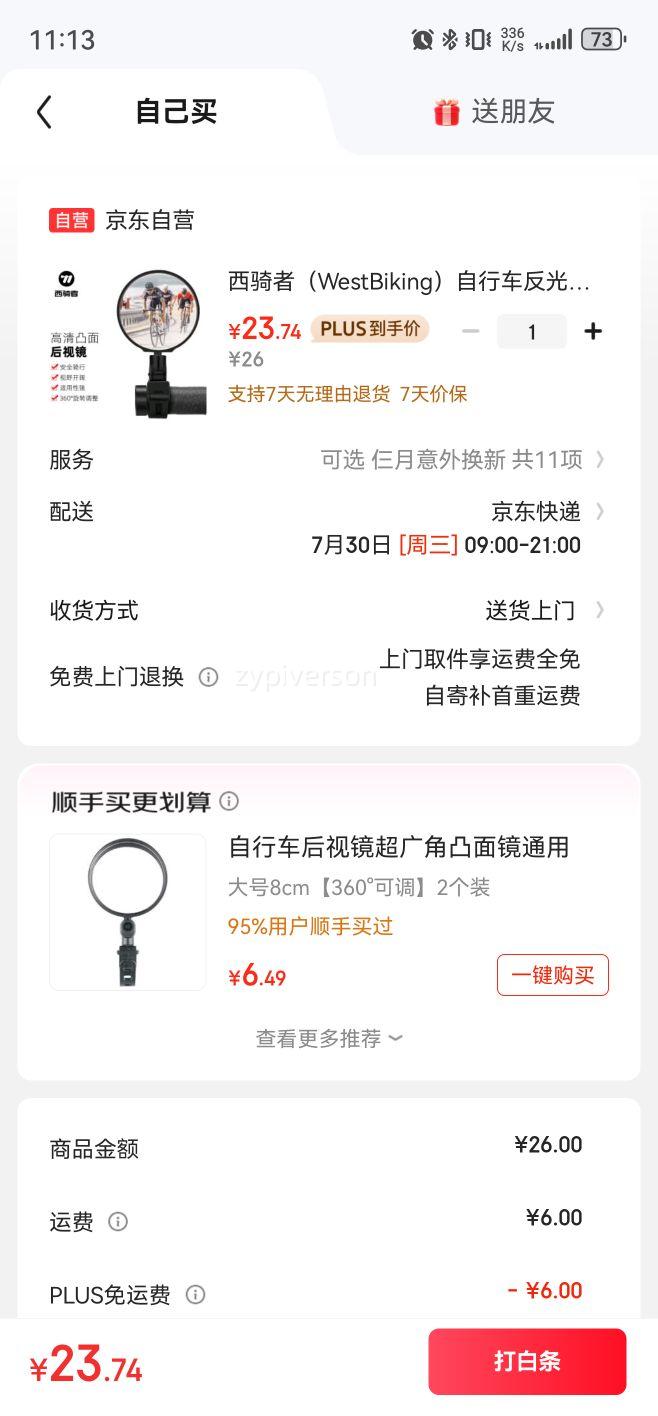658x1416 pixels.
Task: Show info about 运费
Action: click(118, 1221)
